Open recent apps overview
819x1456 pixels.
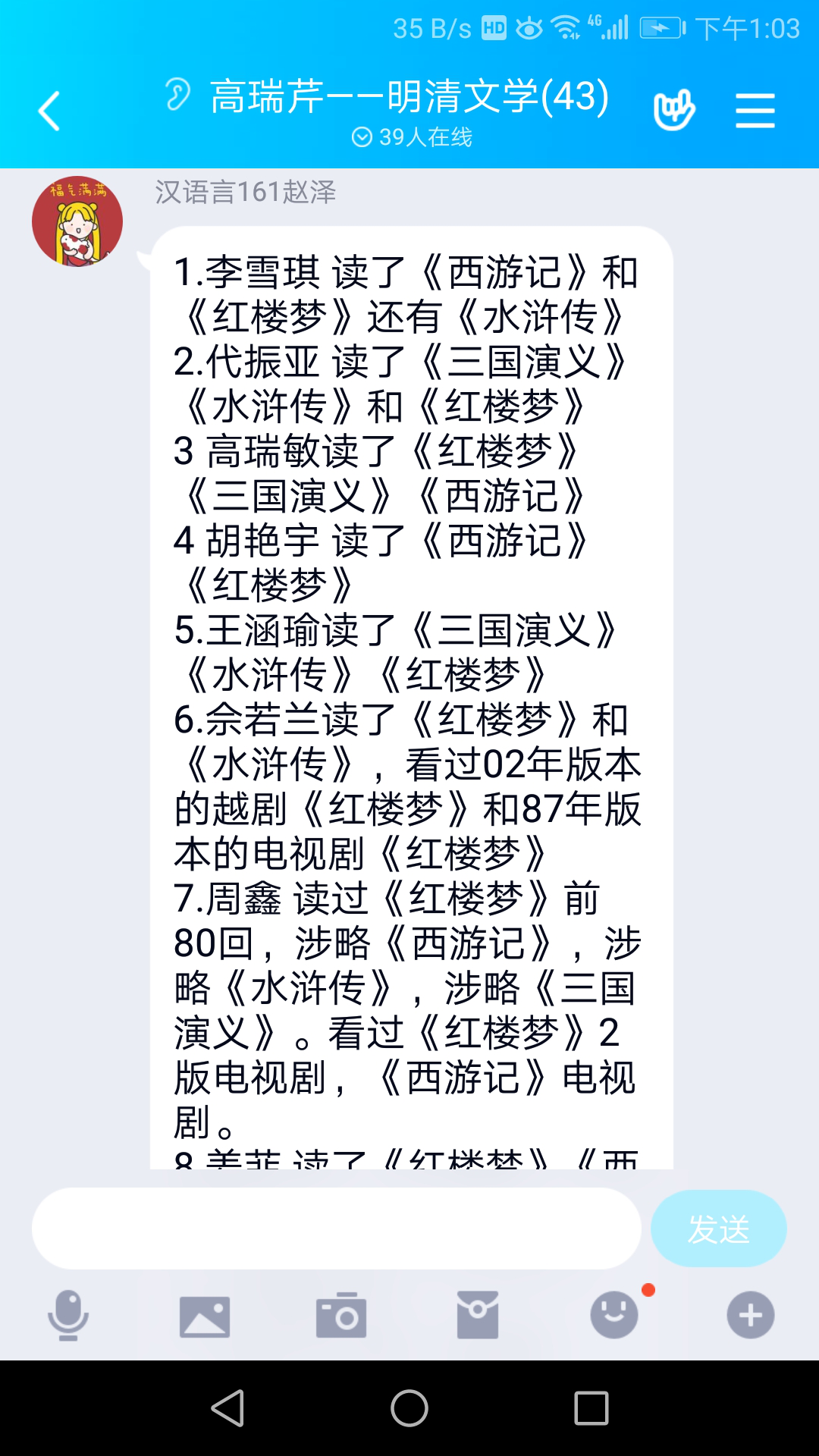591,1408
